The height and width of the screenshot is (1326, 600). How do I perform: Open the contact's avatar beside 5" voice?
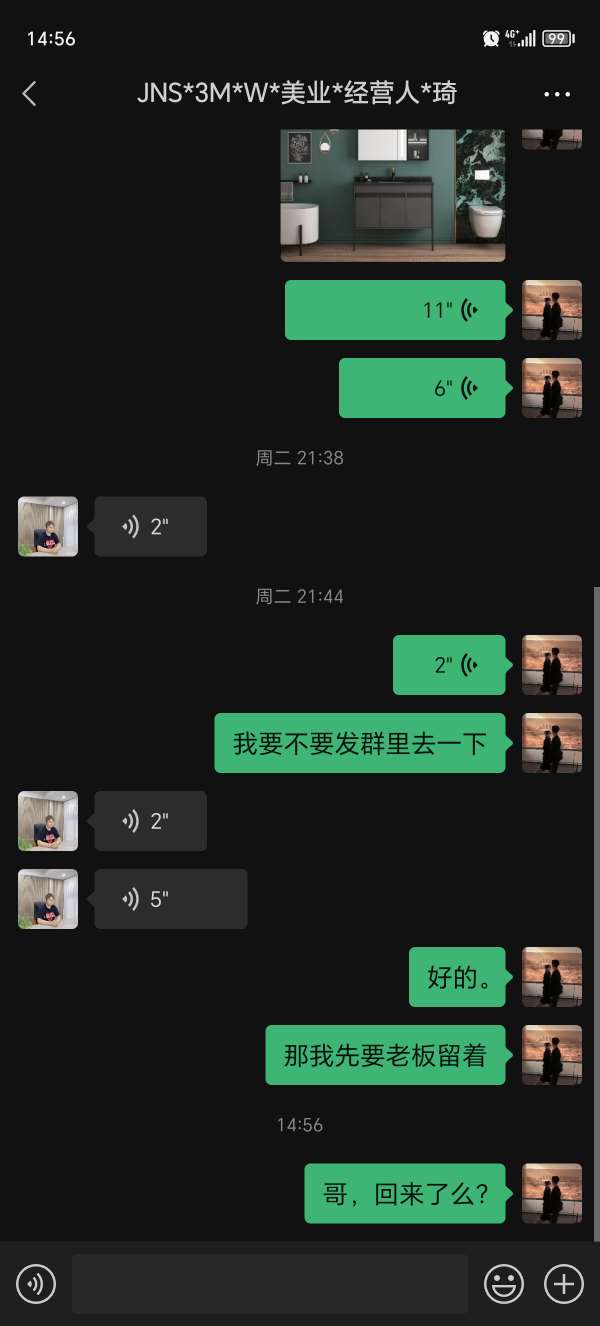(x=48, y=899)
